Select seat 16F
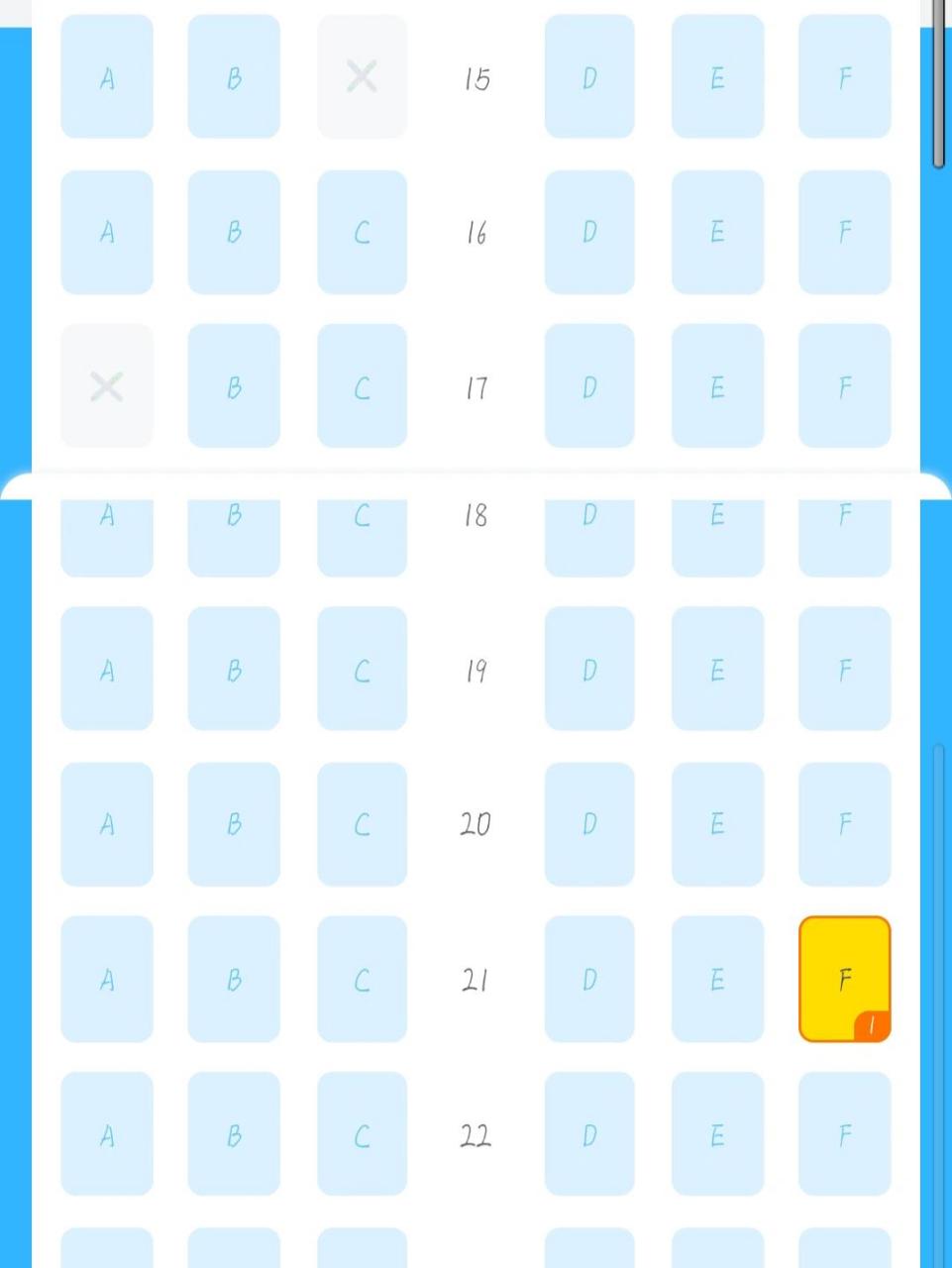 click(x=844, y=233)
